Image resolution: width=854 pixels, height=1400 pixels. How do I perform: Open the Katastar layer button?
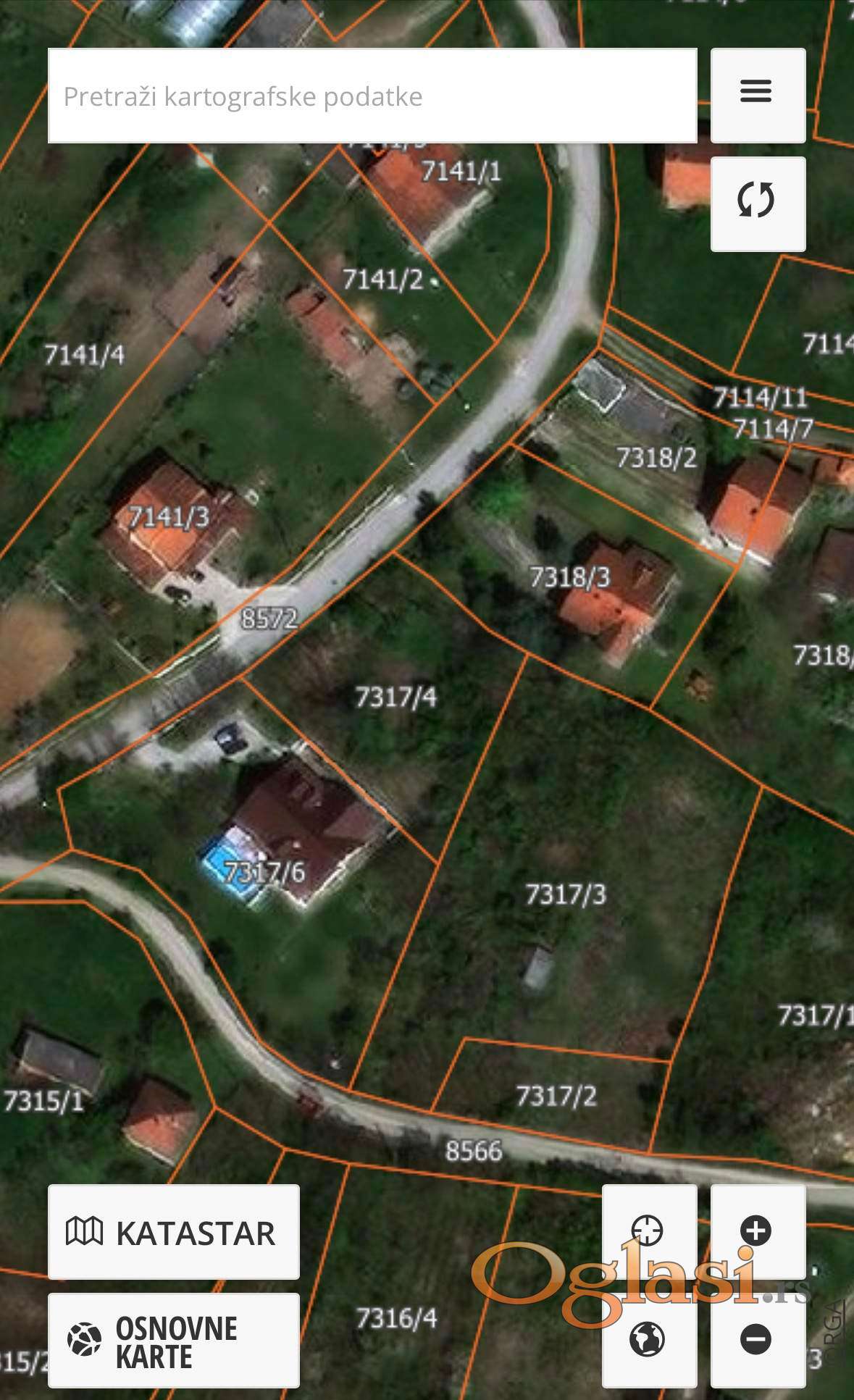click(173, 1232)
